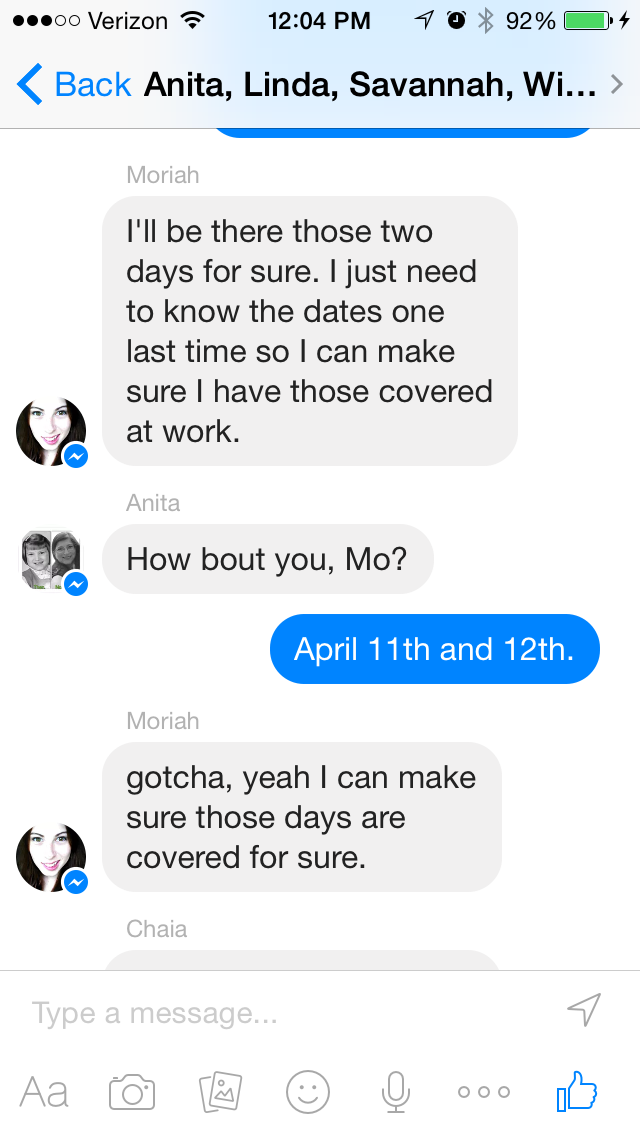Open Anita's profile picture
The height and width of the screenshot is (1136, 640).
pyautogui.click(x=51, y=560)
